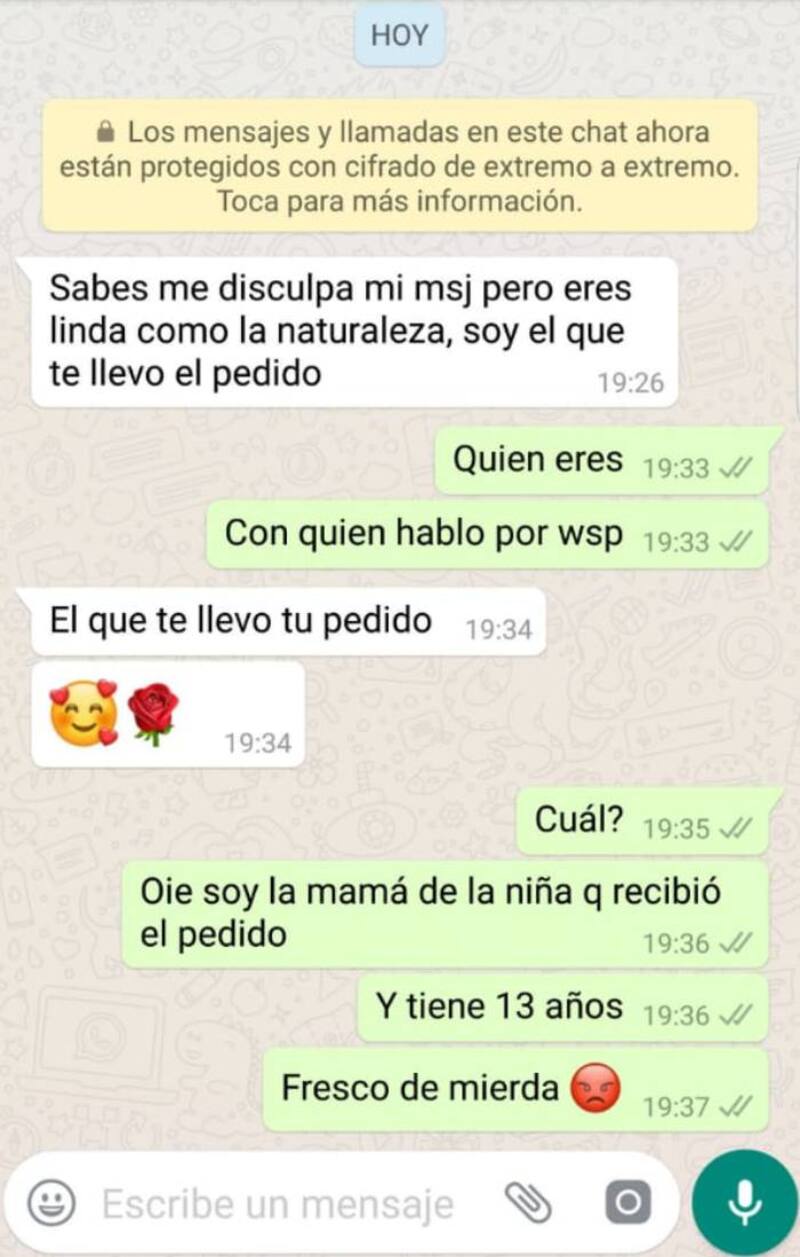Open the emoji picker
The height and width of the screenshot is (1257, 800).
click(x=50, y=1203)
